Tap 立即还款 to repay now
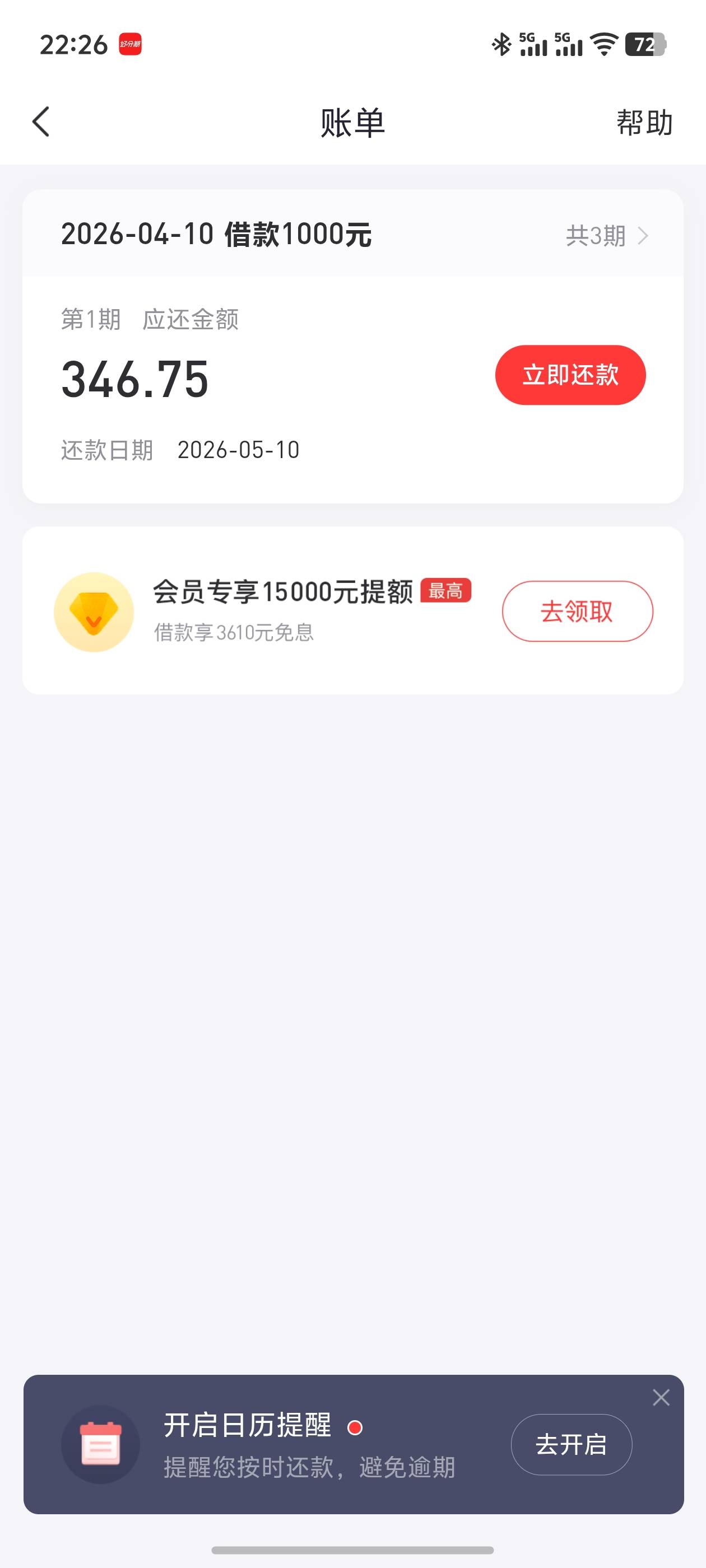This screenshot has width=706, height=1568. coord(570,375)
